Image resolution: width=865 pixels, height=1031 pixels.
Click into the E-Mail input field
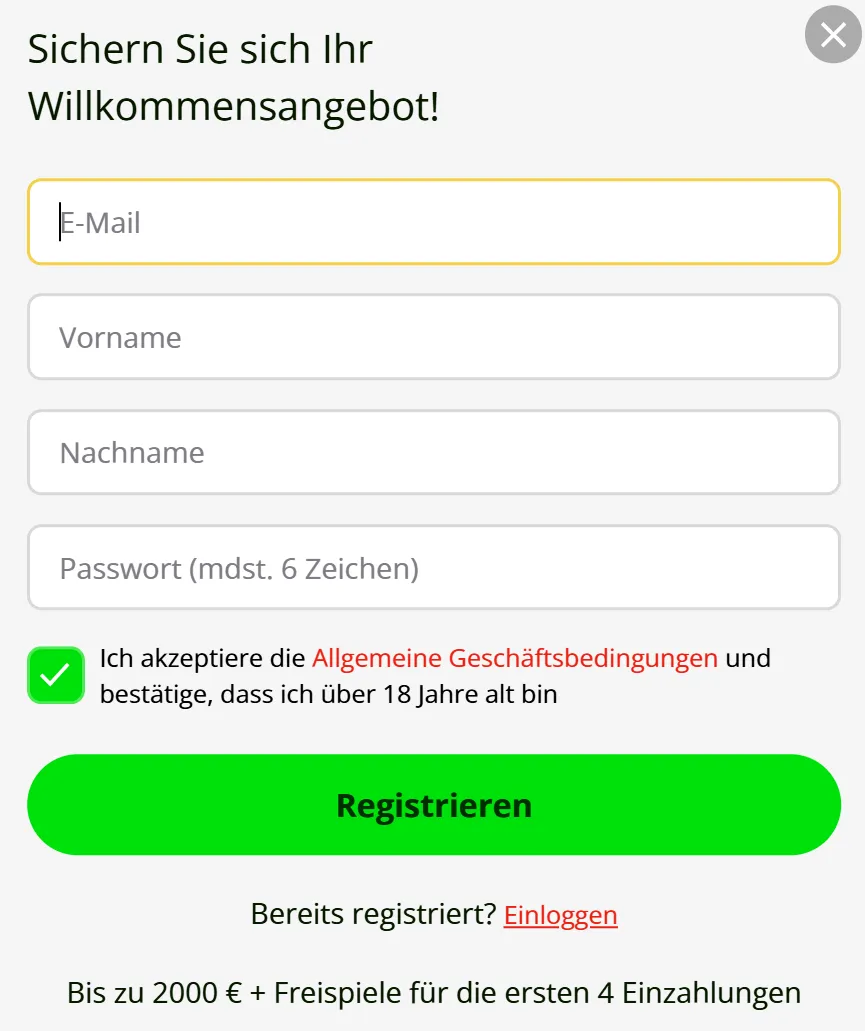pyautogui.click(x=434, y=222)
